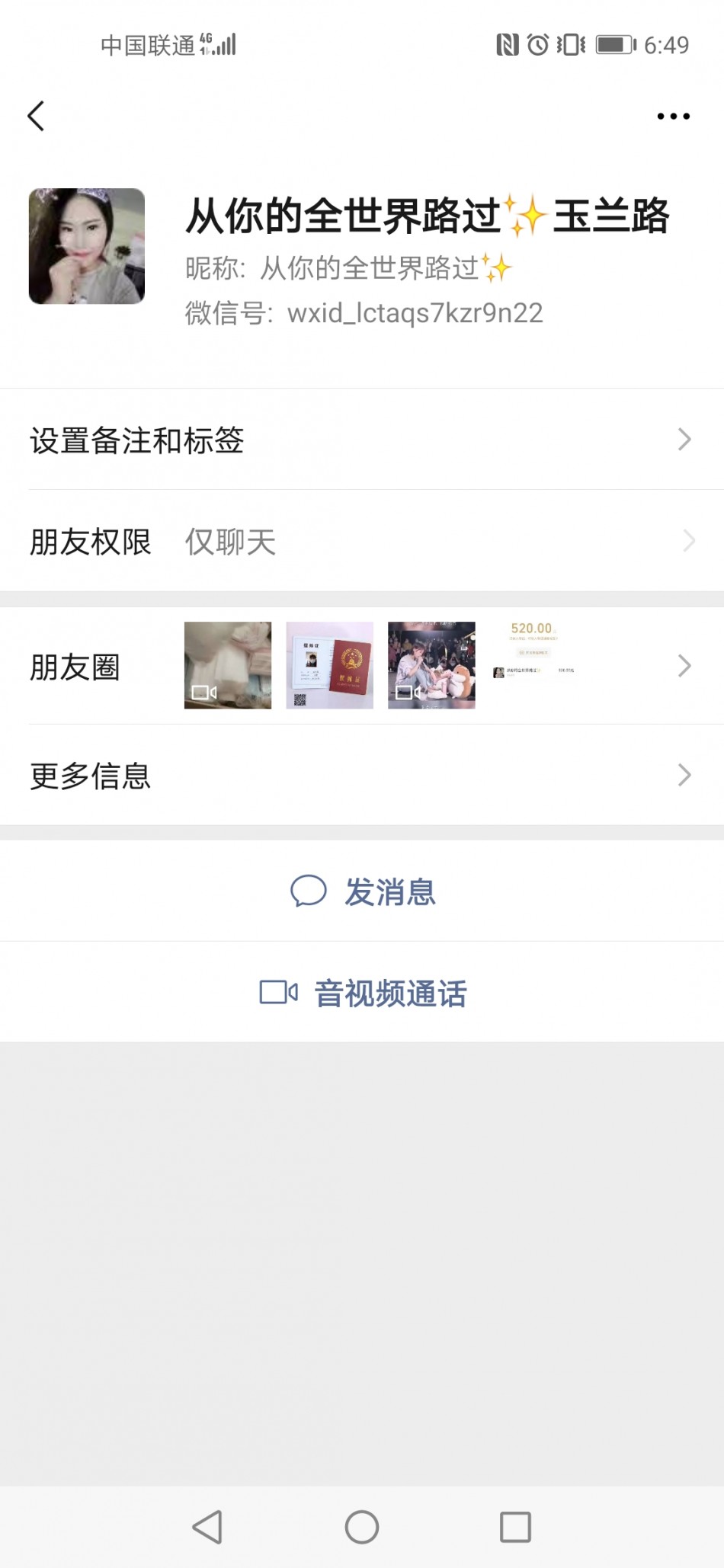The height and width of the screenshot is (1568, 724).
Task: Start 音视频通话 call
Action: 364,993
